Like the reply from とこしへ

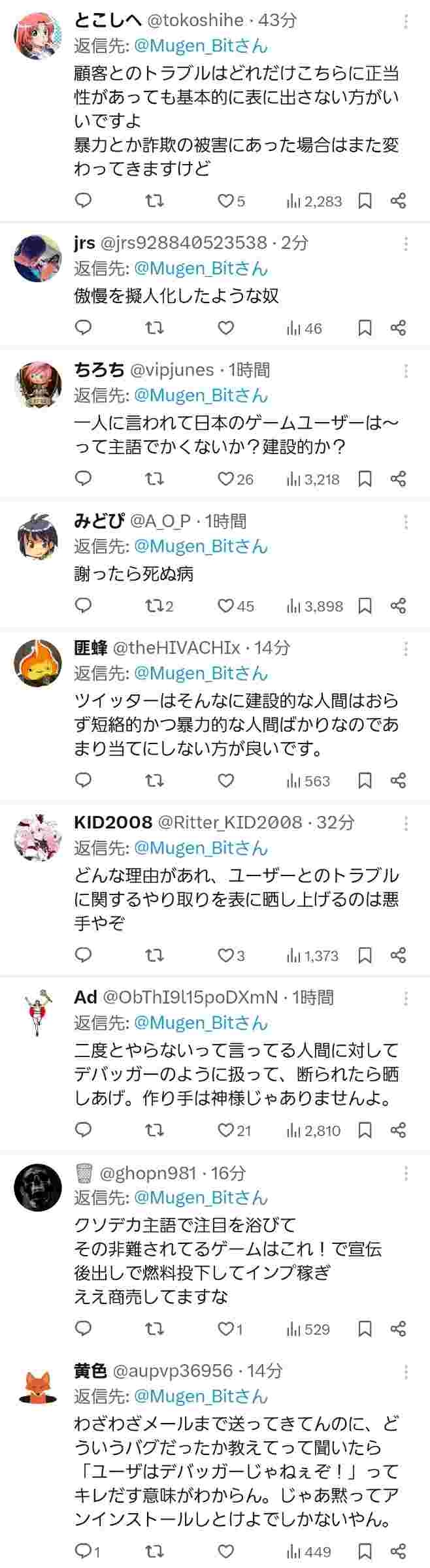(x=226, y=201)
